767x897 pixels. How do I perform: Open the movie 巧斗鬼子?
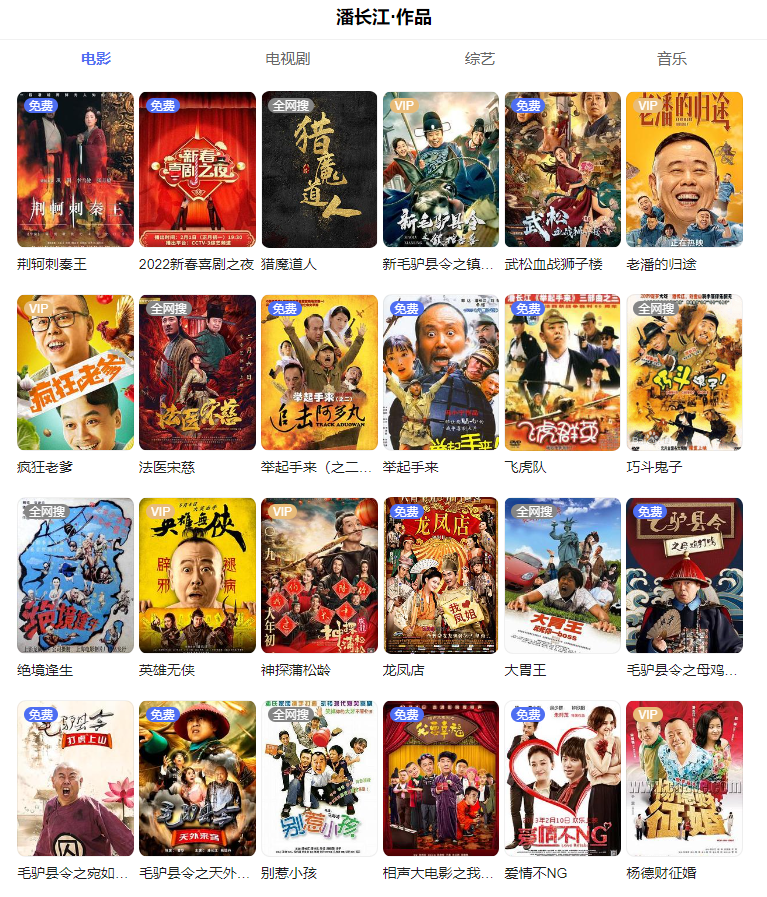684,372
